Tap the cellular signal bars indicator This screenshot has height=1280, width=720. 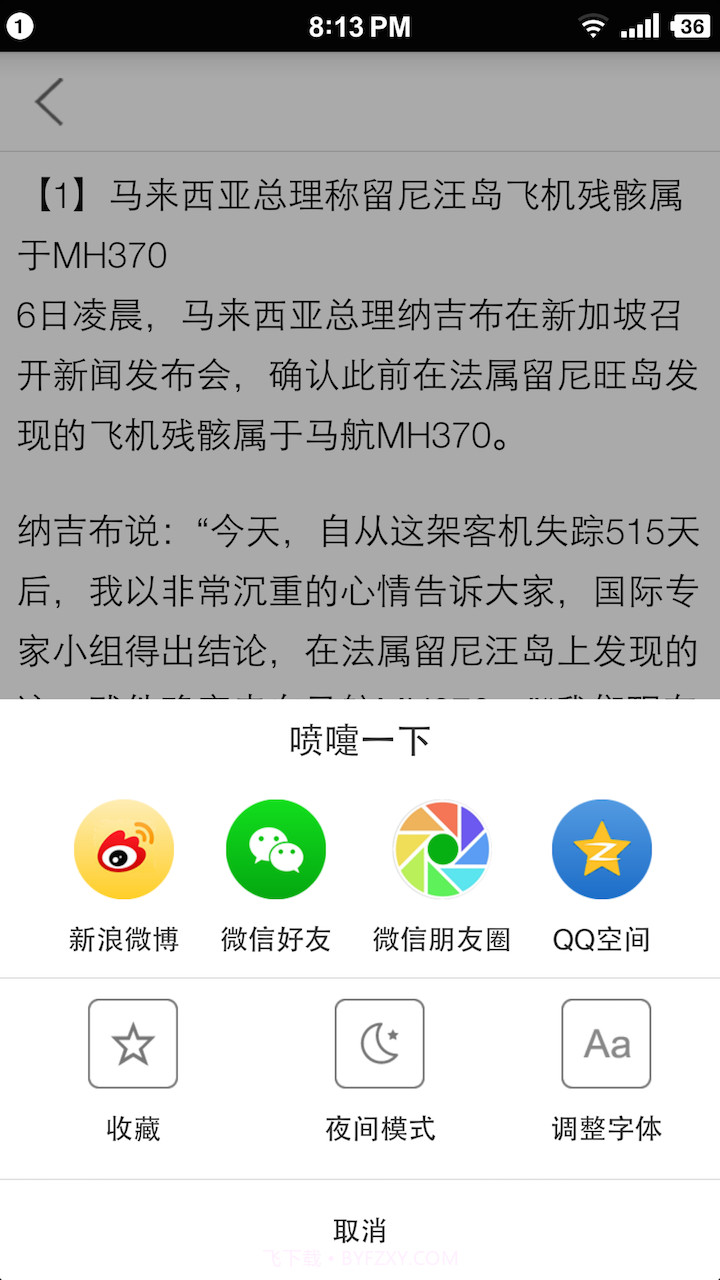(640, 26)
